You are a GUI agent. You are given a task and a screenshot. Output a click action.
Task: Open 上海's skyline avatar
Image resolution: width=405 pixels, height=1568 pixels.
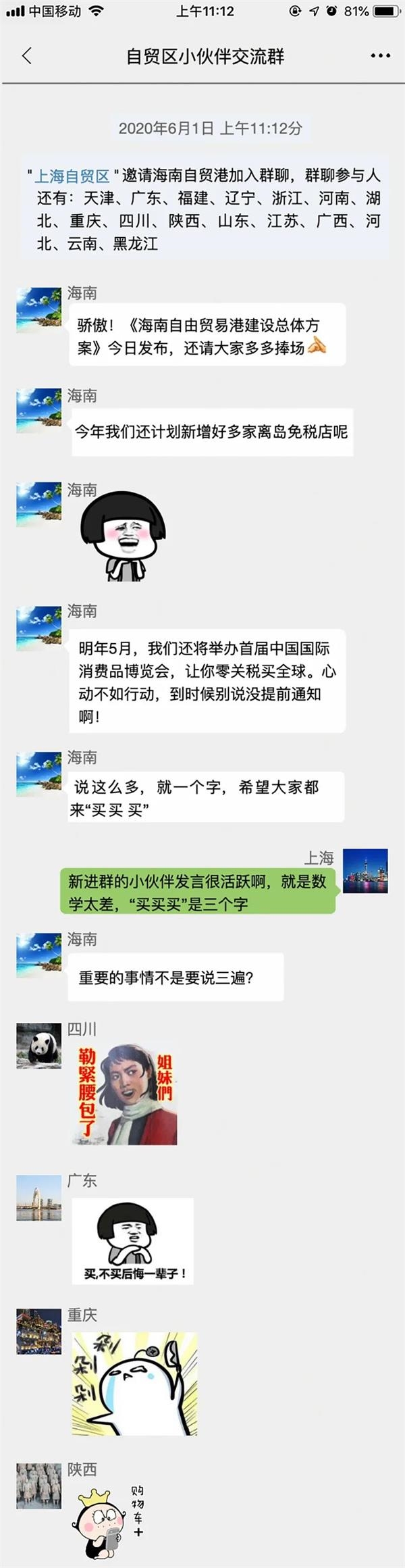[x=365, y=871]
